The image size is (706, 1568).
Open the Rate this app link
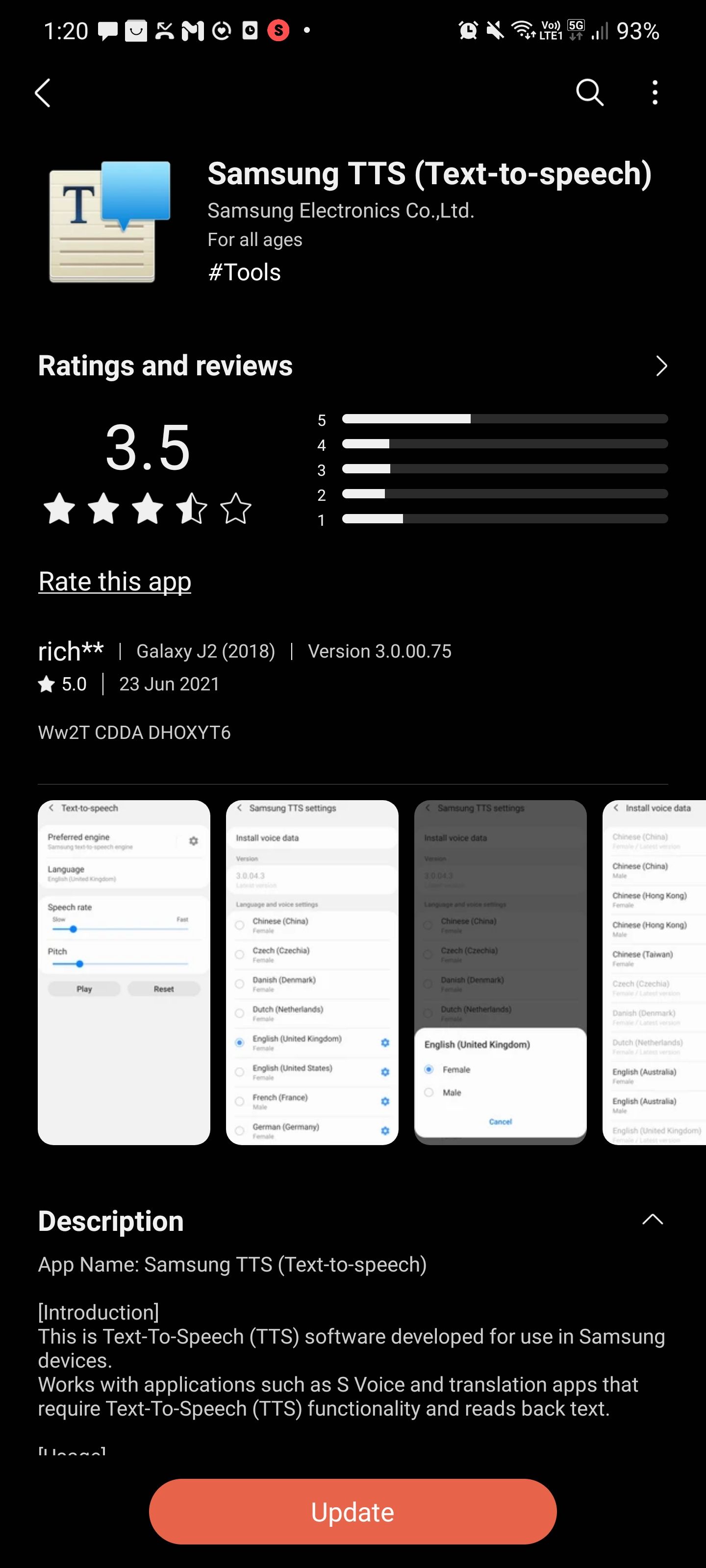pyautogui.click(x=115, y=581)
